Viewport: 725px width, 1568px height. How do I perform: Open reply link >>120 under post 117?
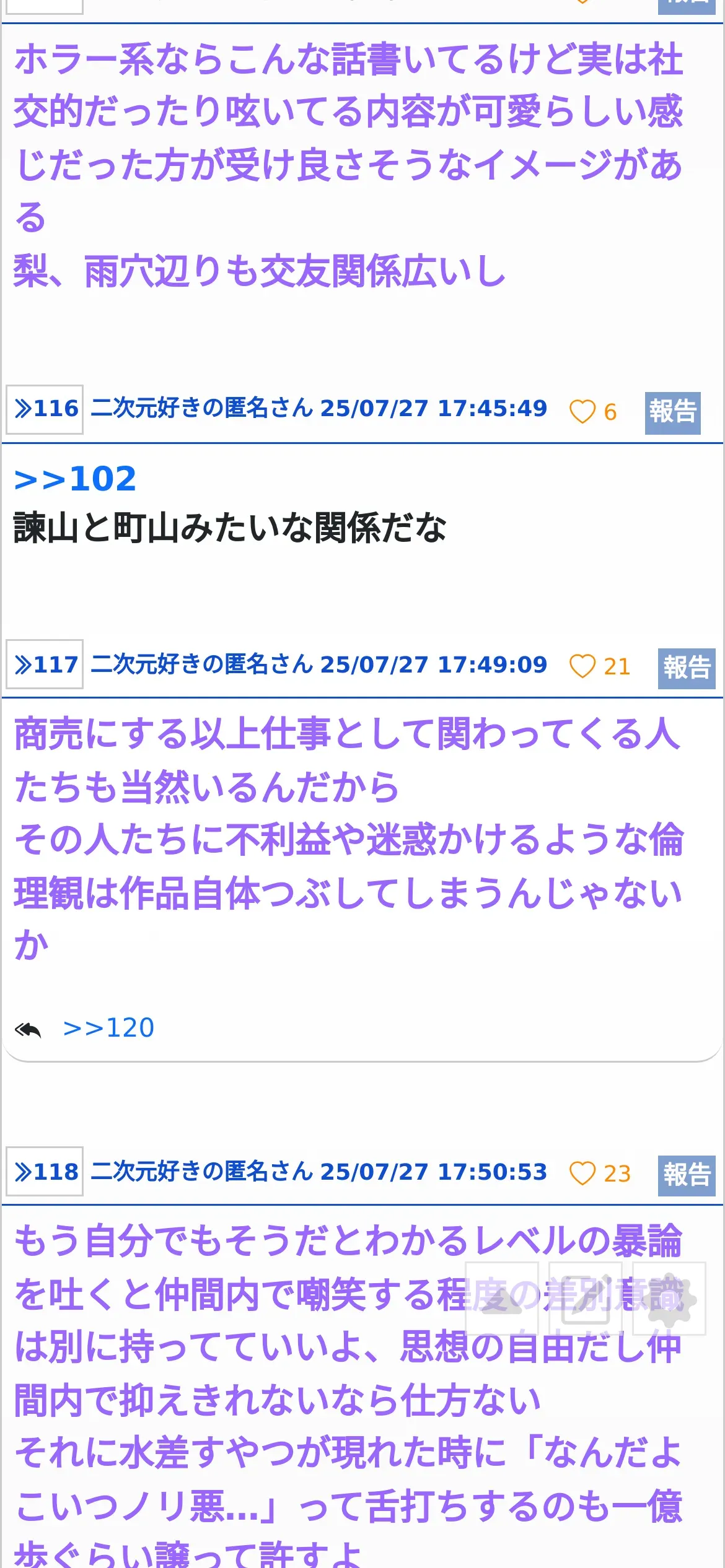click(x=108, y=1027)
